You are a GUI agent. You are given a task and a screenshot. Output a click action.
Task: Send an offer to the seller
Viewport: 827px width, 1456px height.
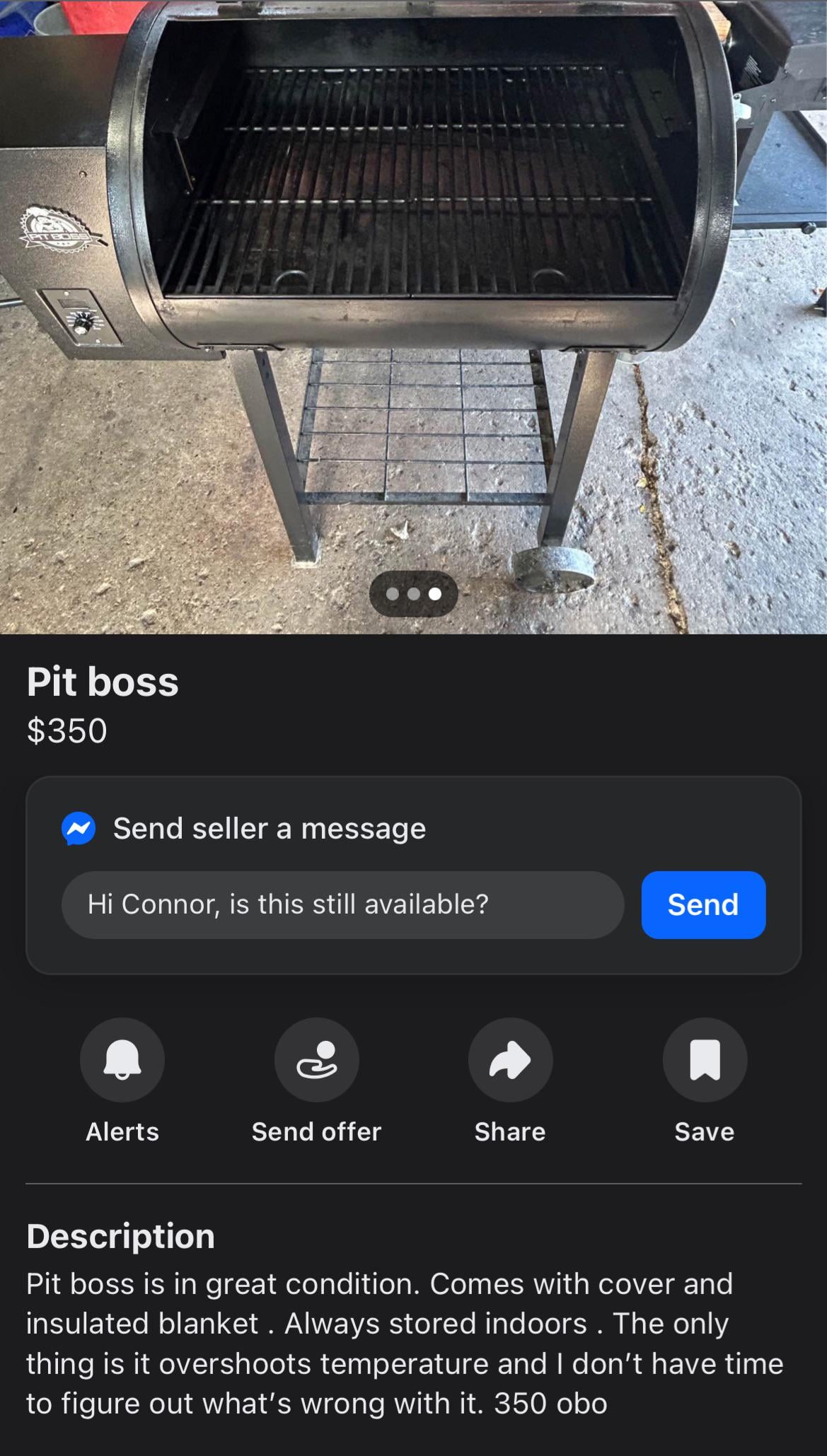pos(316,1059)
